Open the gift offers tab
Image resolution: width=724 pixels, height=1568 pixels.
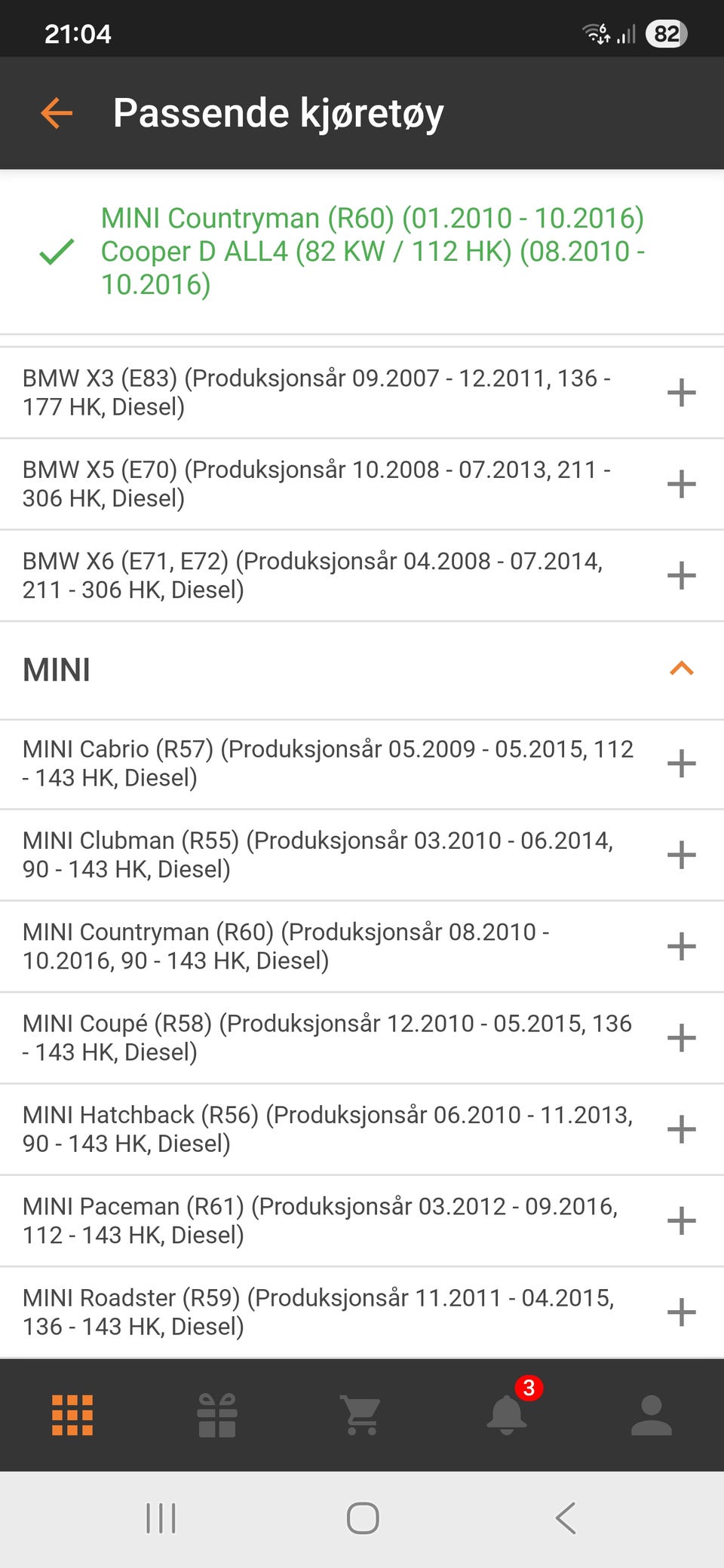click(x=217, y=1415)
